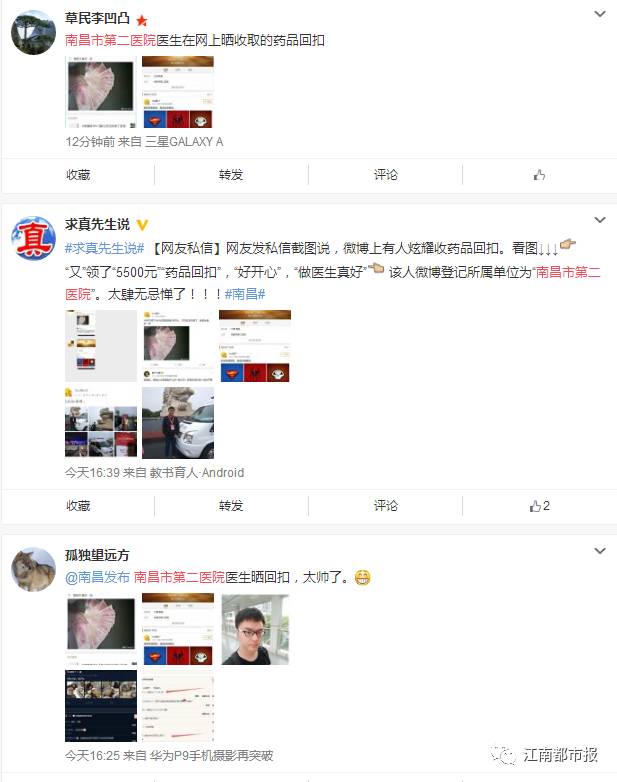This screenshot has height=782, width=617.
Task: Favorite 求真先生说's post via 收藏
Action: coord(78,506)
